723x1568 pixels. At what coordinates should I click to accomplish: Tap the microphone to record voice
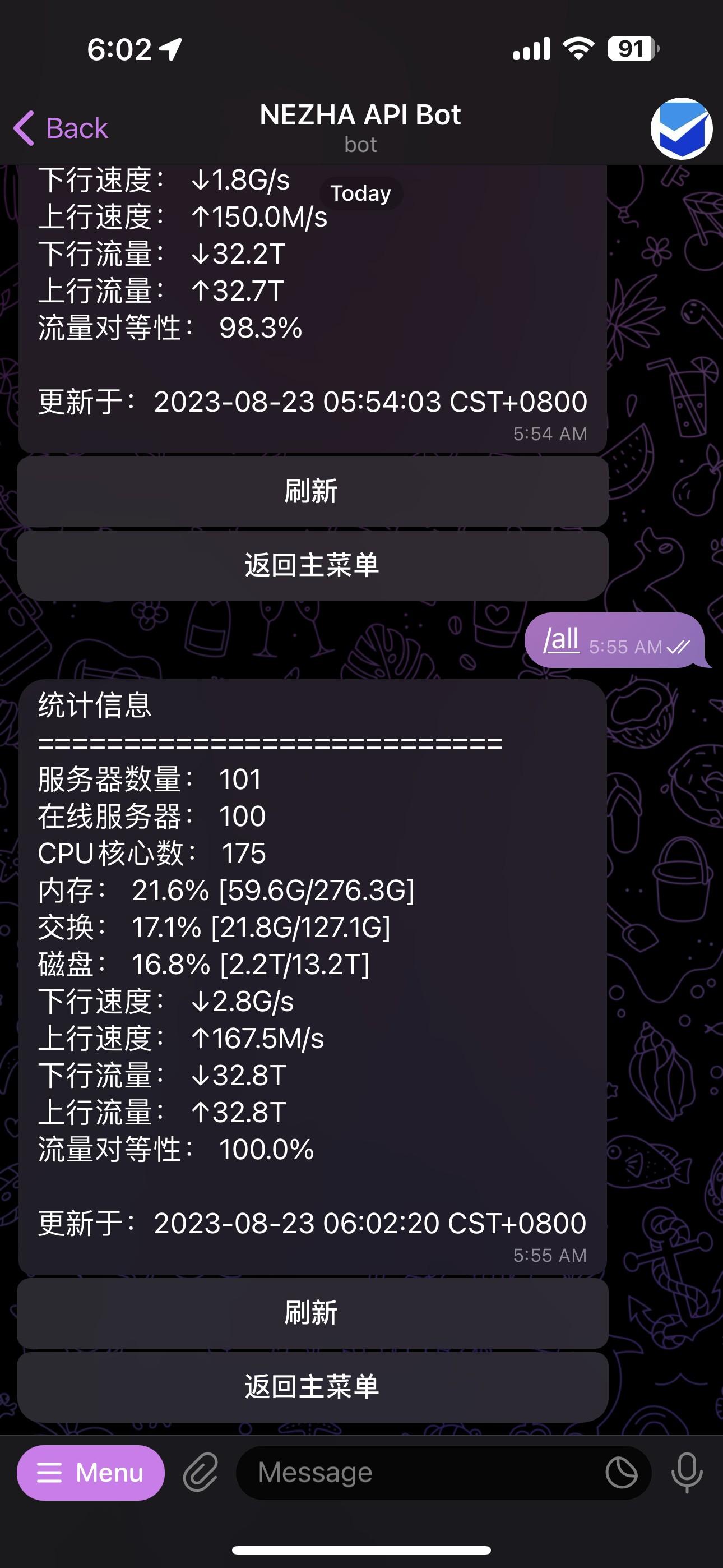[687, 1473]
